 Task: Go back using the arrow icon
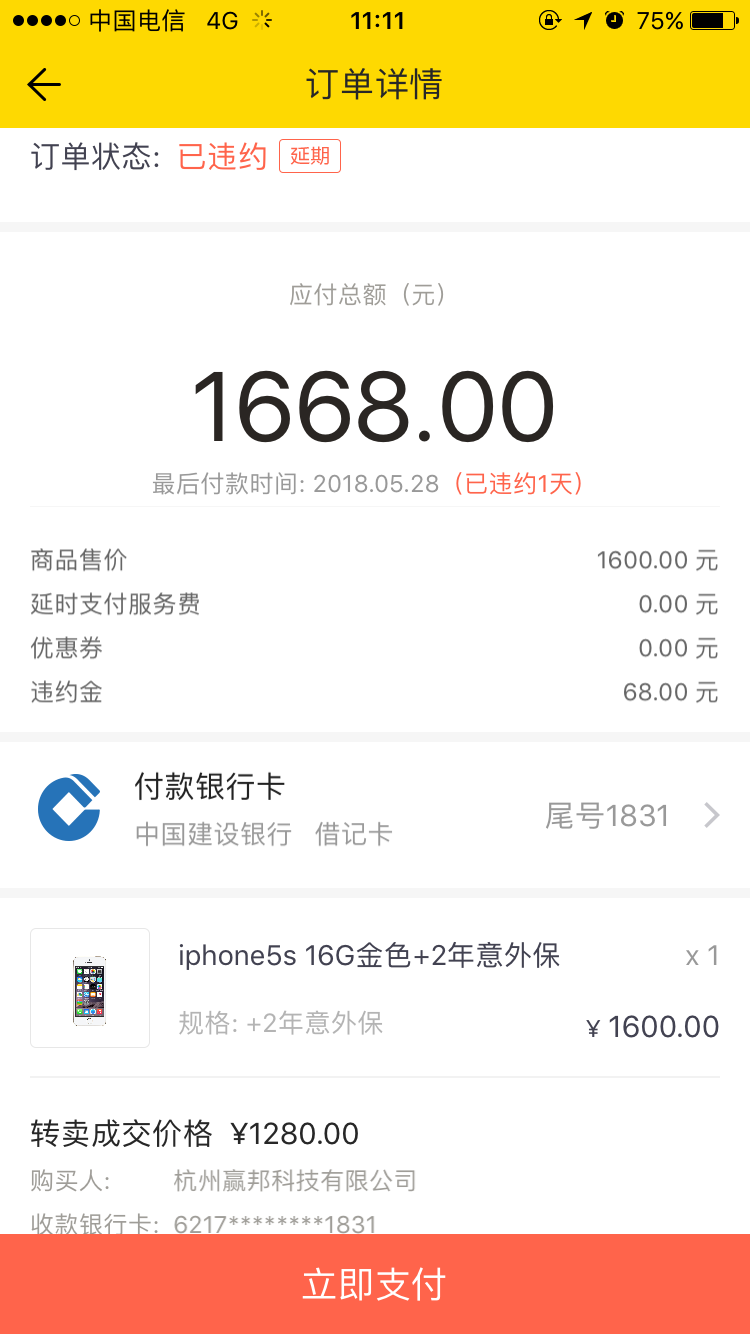point(44,85)
